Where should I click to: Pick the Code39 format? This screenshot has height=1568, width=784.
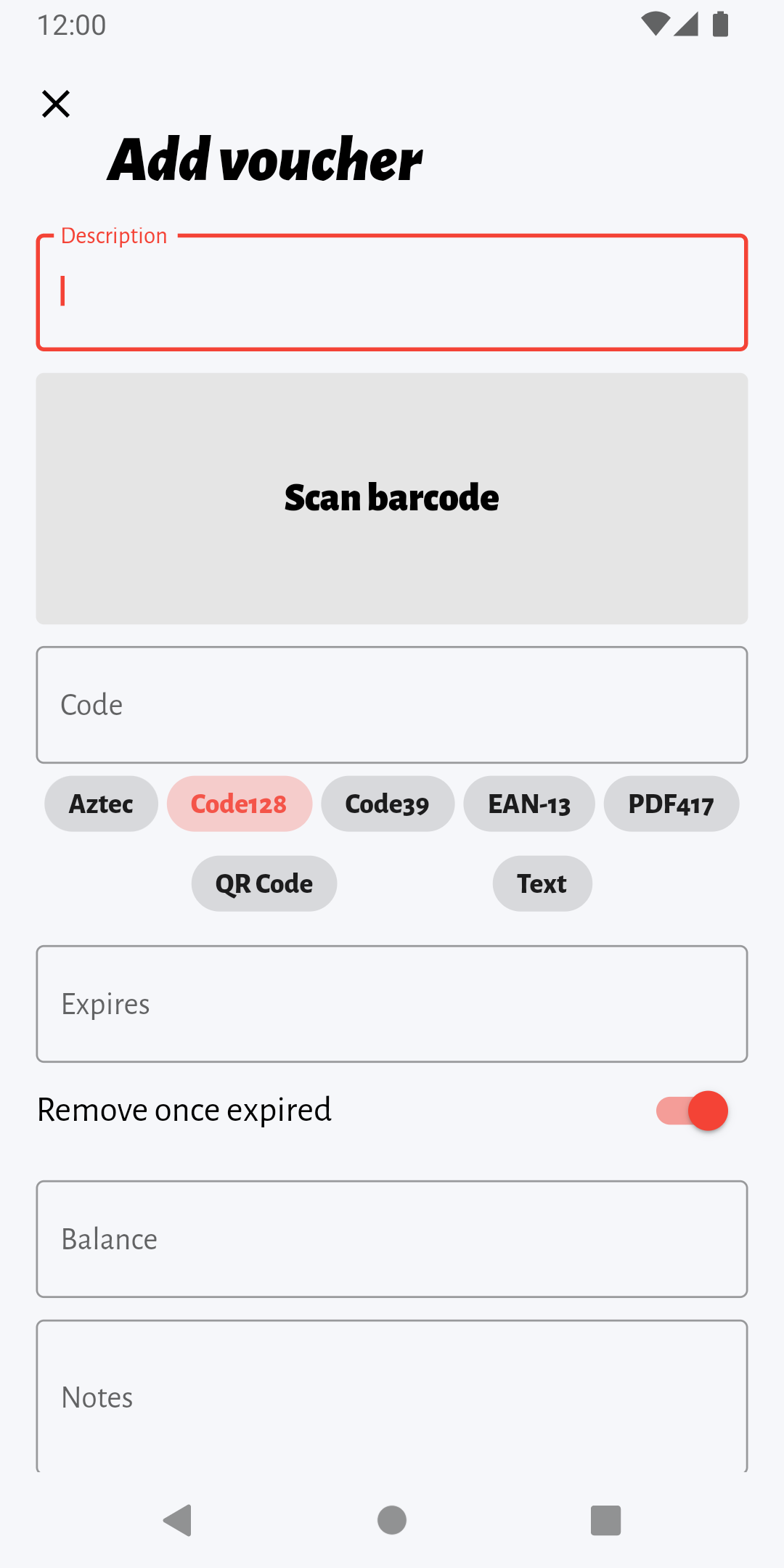[x=387, y=804]
